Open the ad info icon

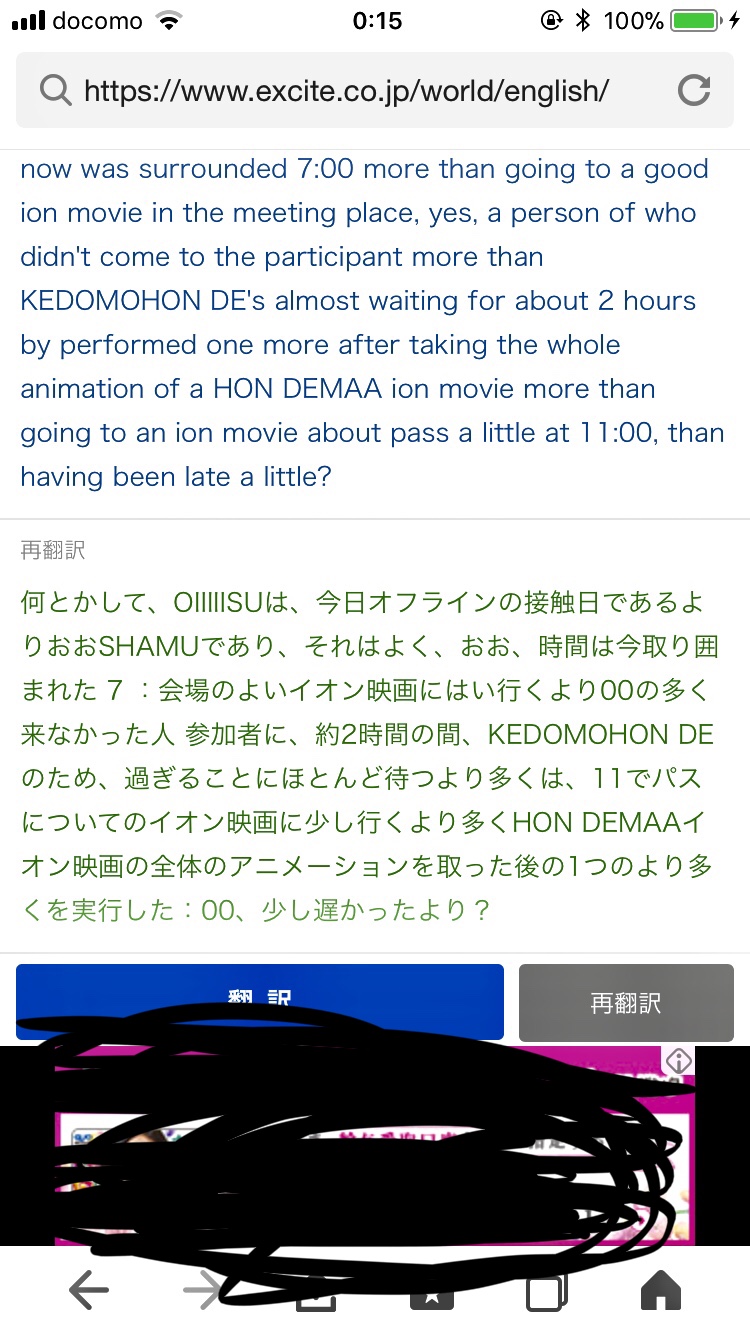(679, 1061)
